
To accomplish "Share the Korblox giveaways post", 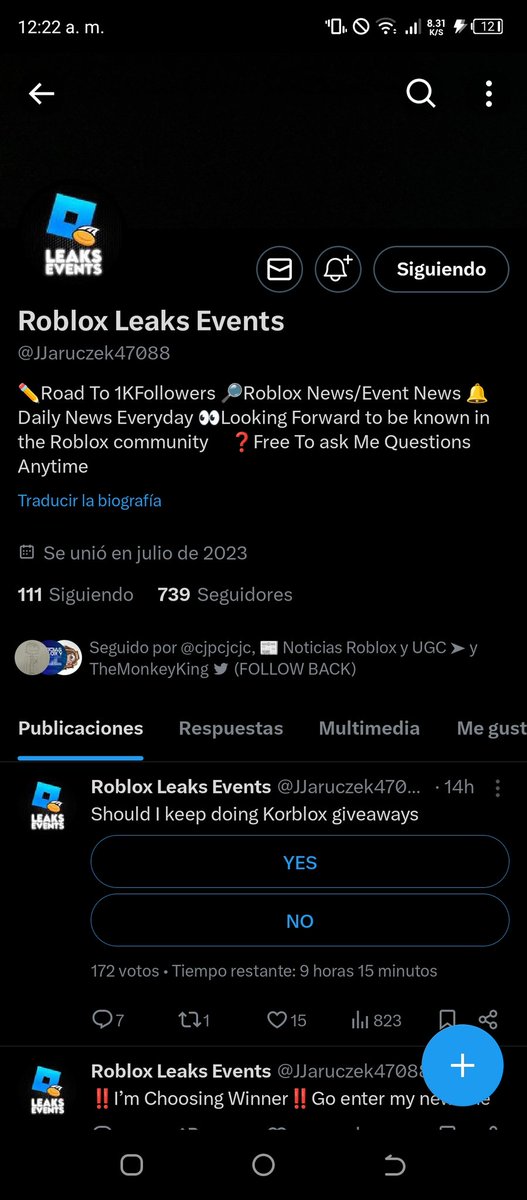I will pyautogui.click(x=488, y=1020).
